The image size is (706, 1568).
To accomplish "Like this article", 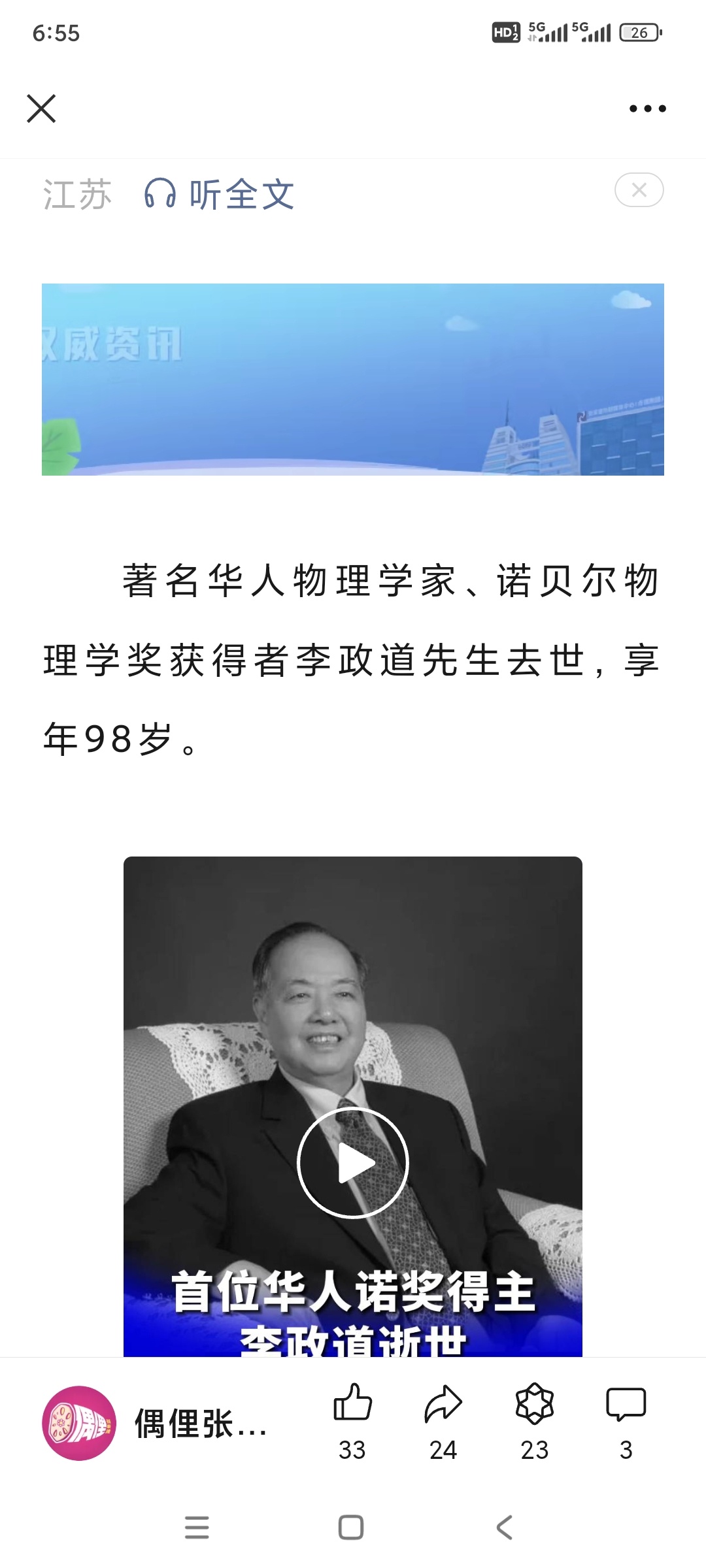I will point(352,1403).
